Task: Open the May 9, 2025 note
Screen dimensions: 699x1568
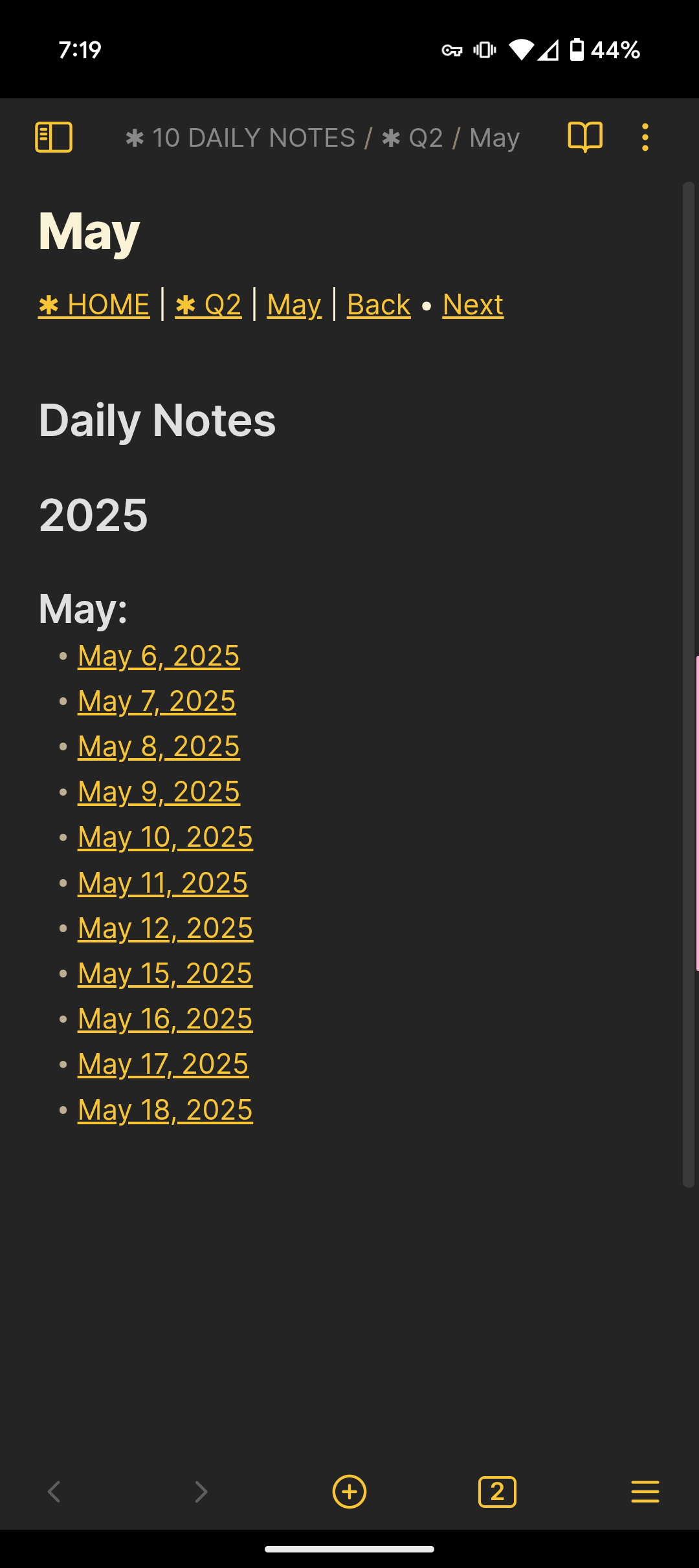Action: click(x=159, y=792)
